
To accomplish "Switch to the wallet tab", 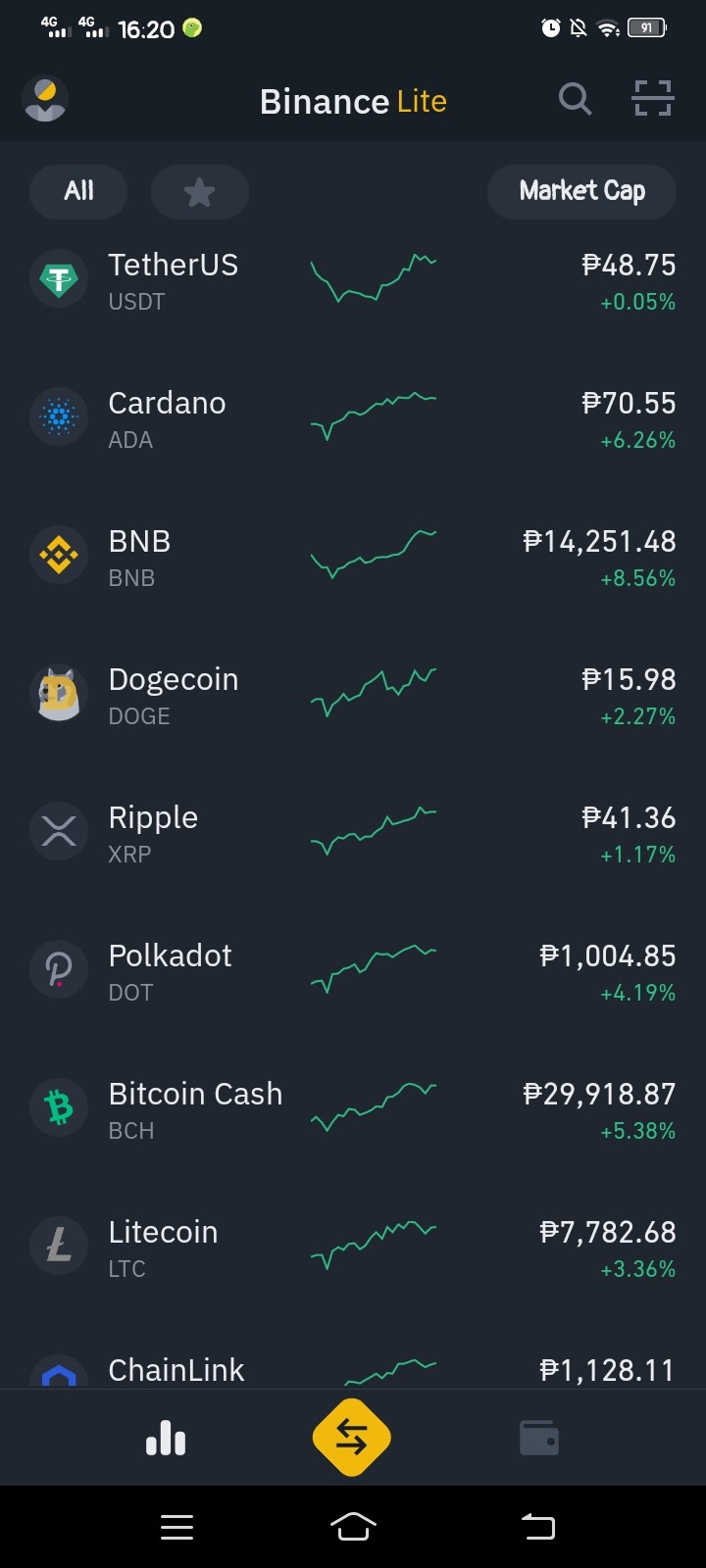I will [x=538, y=1438].
